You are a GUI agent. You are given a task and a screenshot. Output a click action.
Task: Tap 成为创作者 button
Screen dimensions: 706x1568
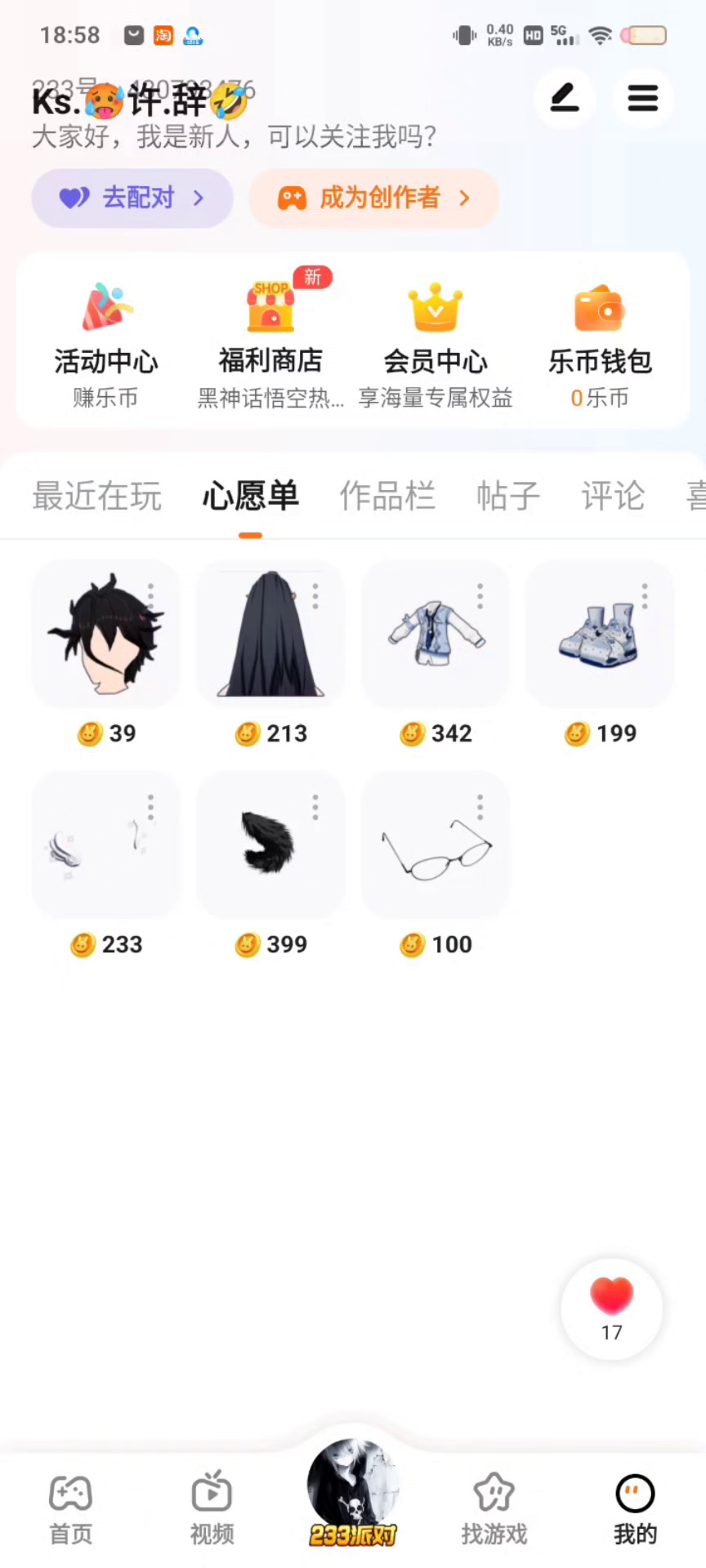coord(374,198)
